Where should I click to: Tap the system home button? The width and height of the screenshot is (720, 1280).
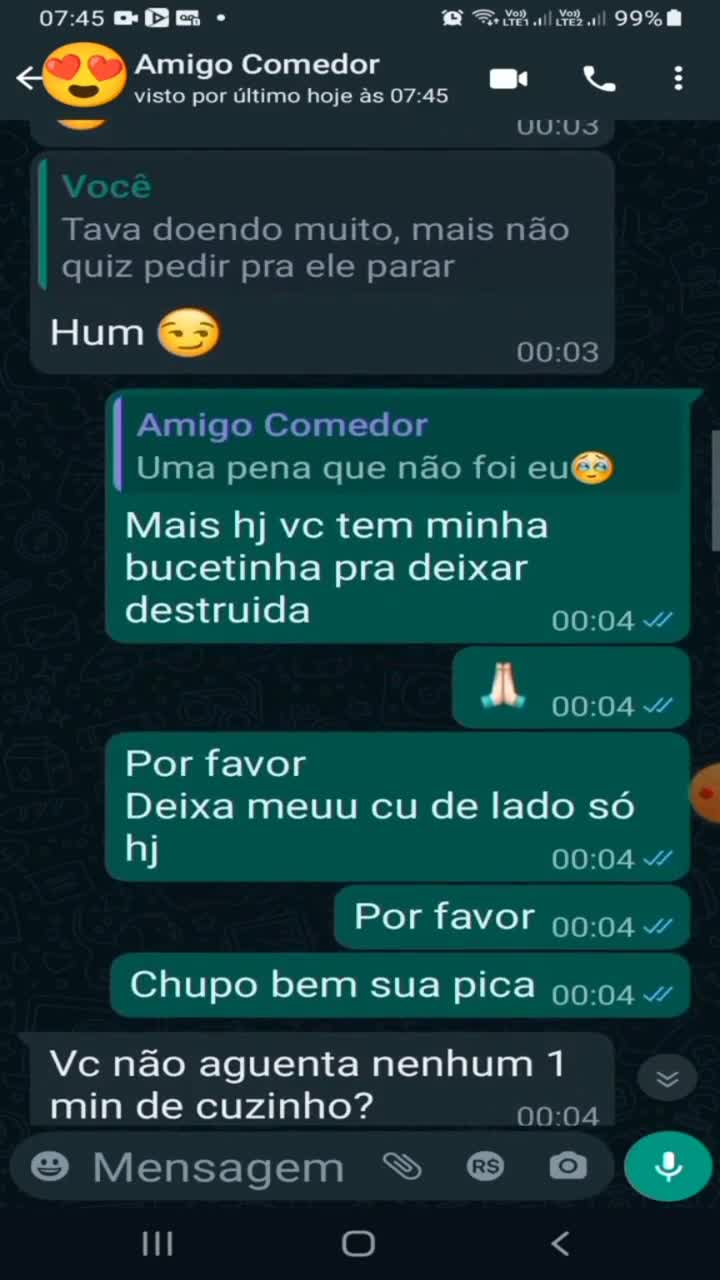359,1244
